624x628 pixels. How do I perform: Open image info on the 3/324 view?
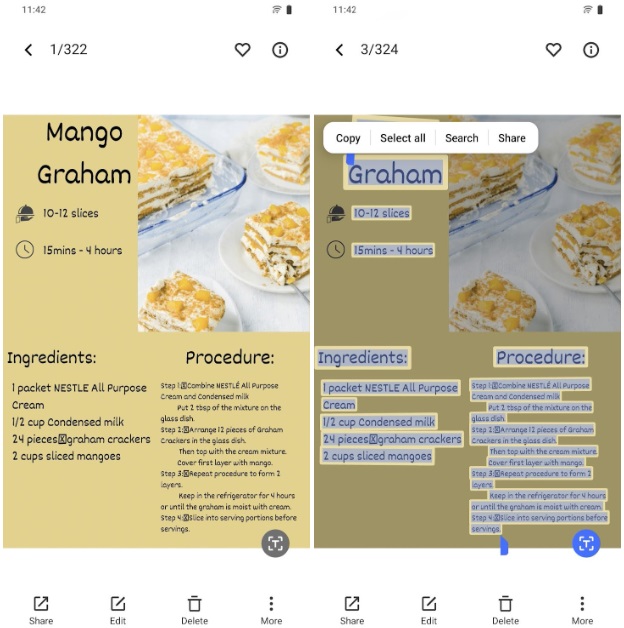tap(591, 50)
